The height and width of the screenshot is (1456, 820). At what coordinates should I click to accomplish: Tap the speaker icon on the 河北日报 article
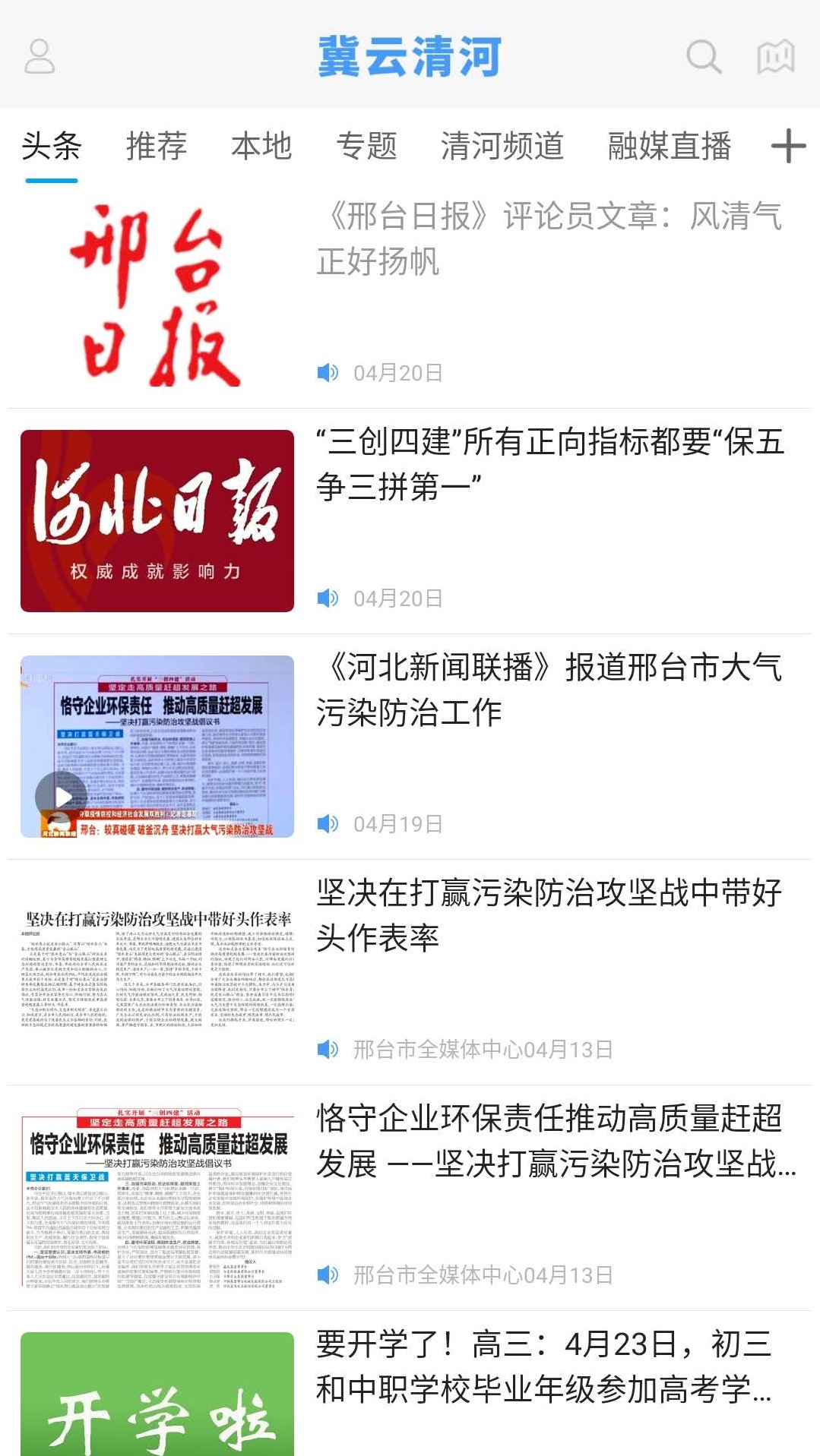pyautogui.click(x=328, y=598)
